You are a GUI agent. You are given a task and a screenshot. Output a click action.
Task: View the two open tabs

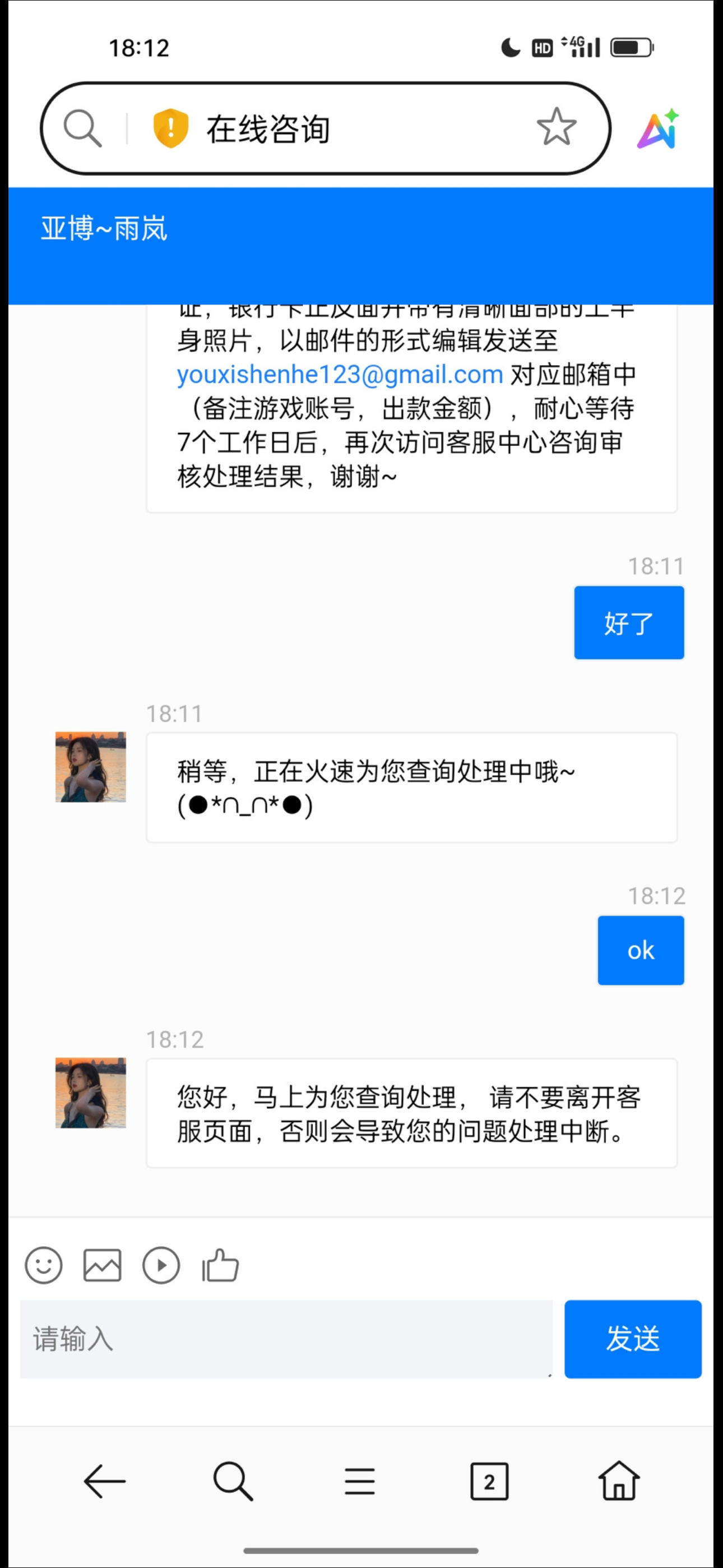[x=489, y=1481]
